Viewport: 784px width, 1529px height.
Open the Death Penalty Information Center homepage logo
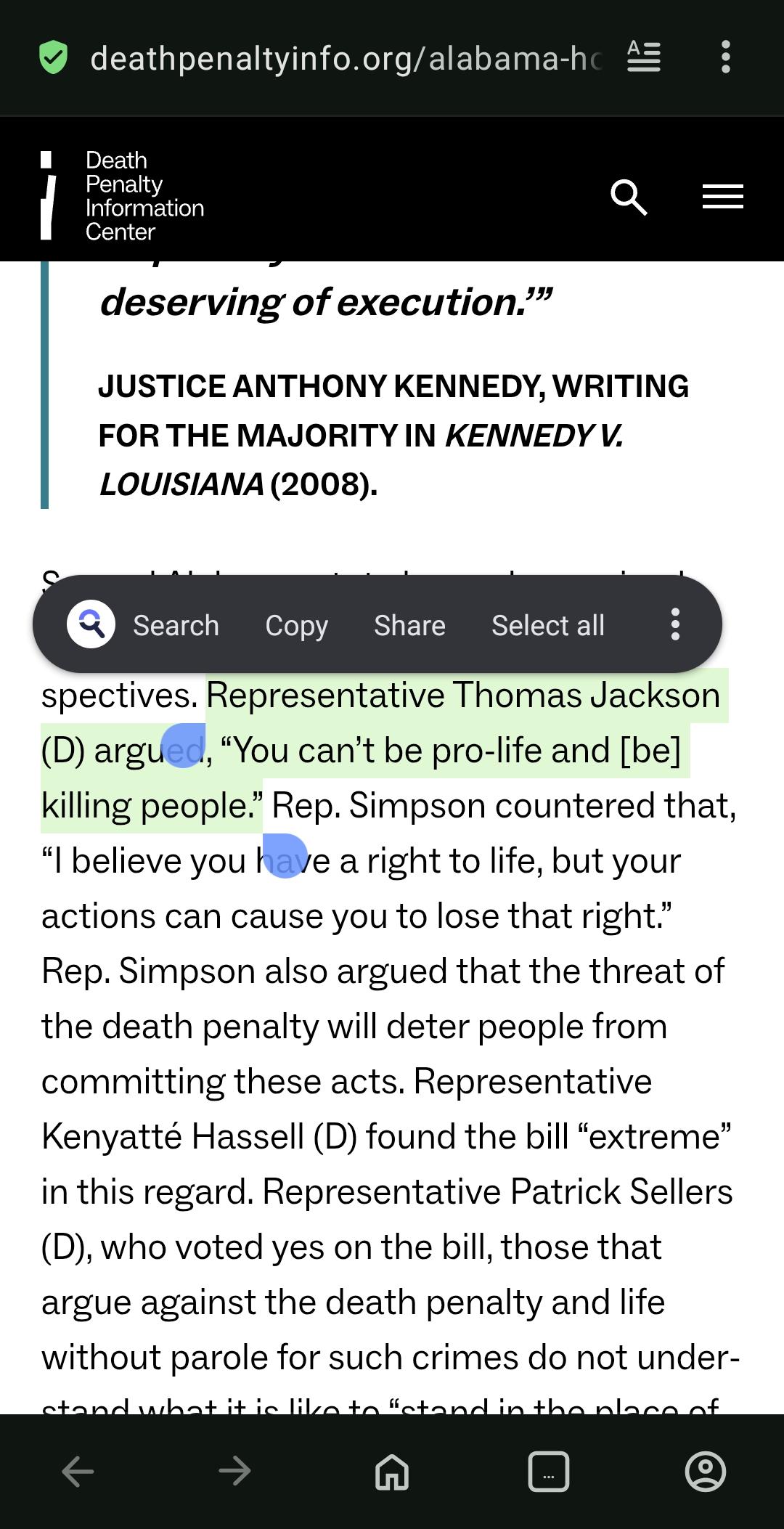click(x=123, y=195)
